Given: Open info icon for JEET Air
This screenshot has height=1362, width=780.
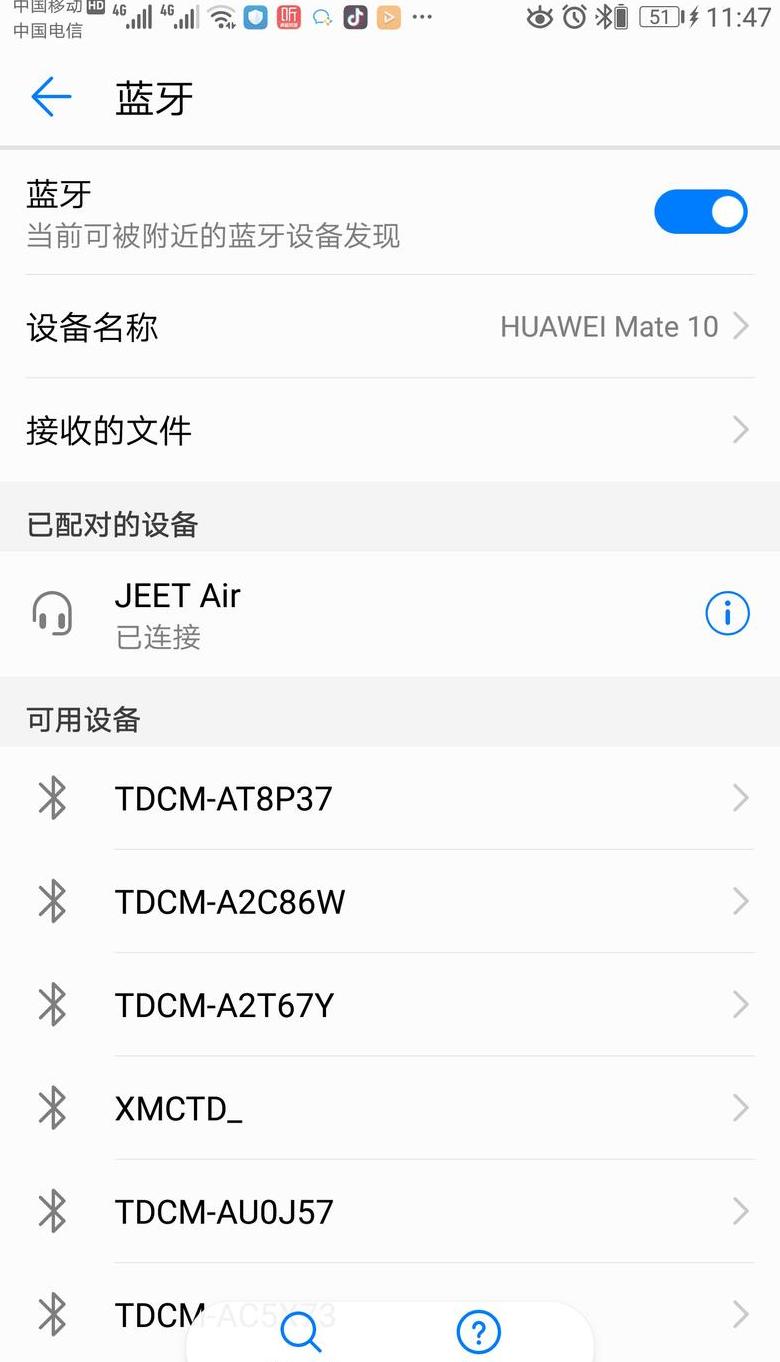Looking at the screenshot, I should 727,614.
